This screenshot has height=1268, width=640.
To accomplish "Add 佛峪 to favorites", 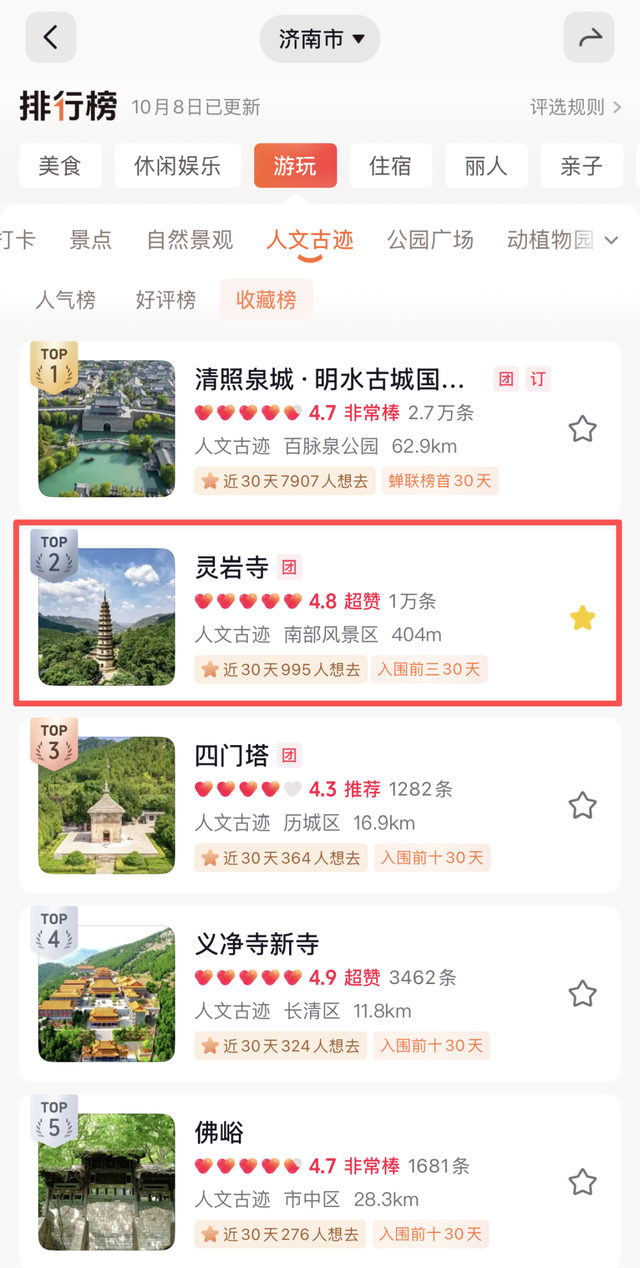I will [582, 1182].
